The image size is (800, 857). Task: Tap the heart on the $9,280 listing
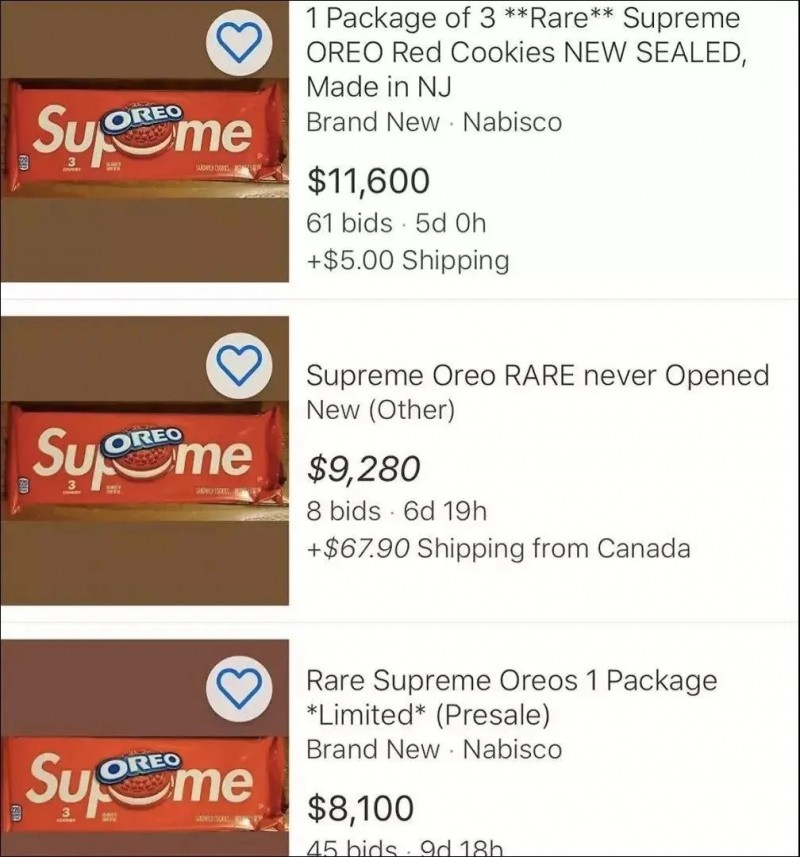click(240, 366)
